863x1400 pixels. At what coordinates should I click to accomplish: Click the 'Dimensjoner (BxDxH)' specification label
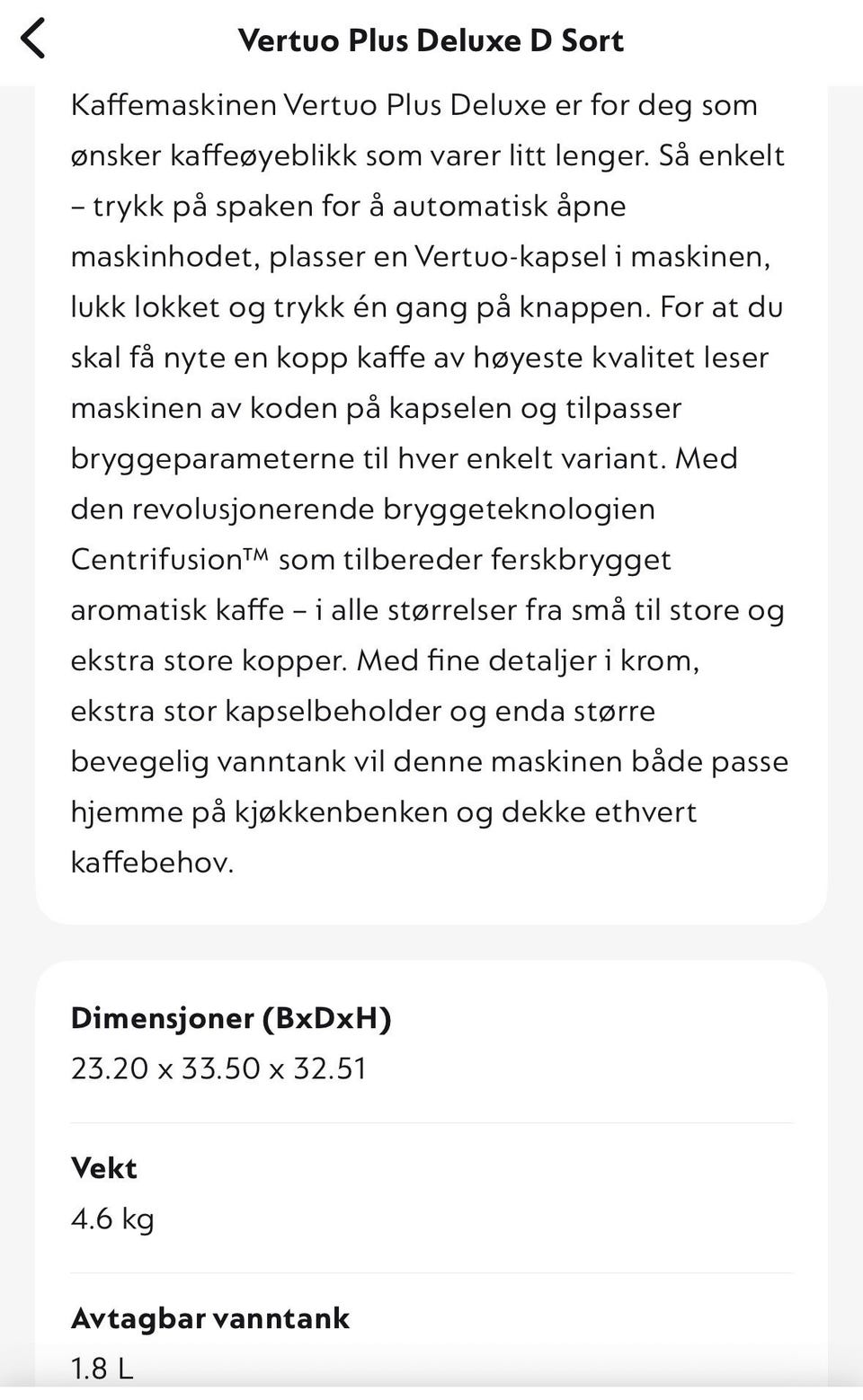[x=232, y=1020]
